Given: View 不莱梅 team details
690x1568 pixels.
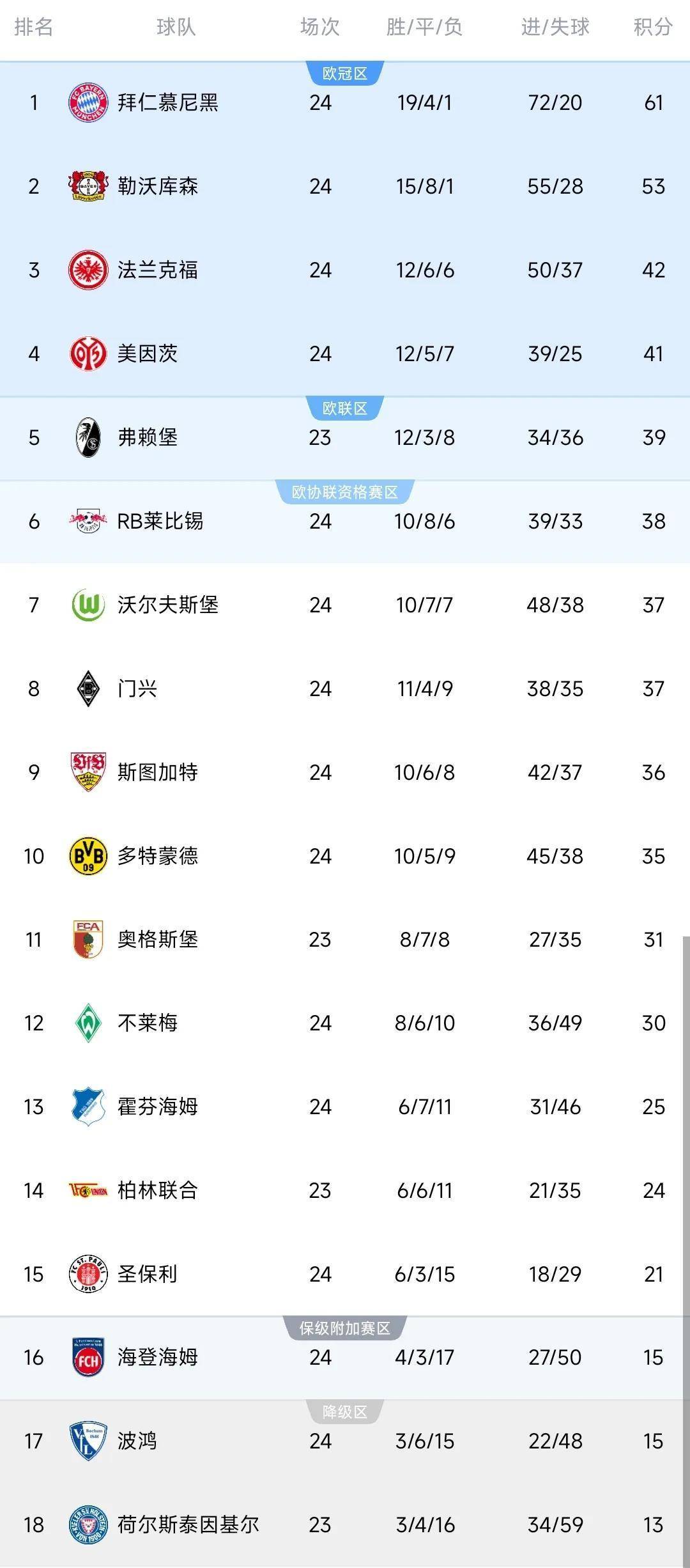Looking at the screenshot, I should tap(345, 1023).
